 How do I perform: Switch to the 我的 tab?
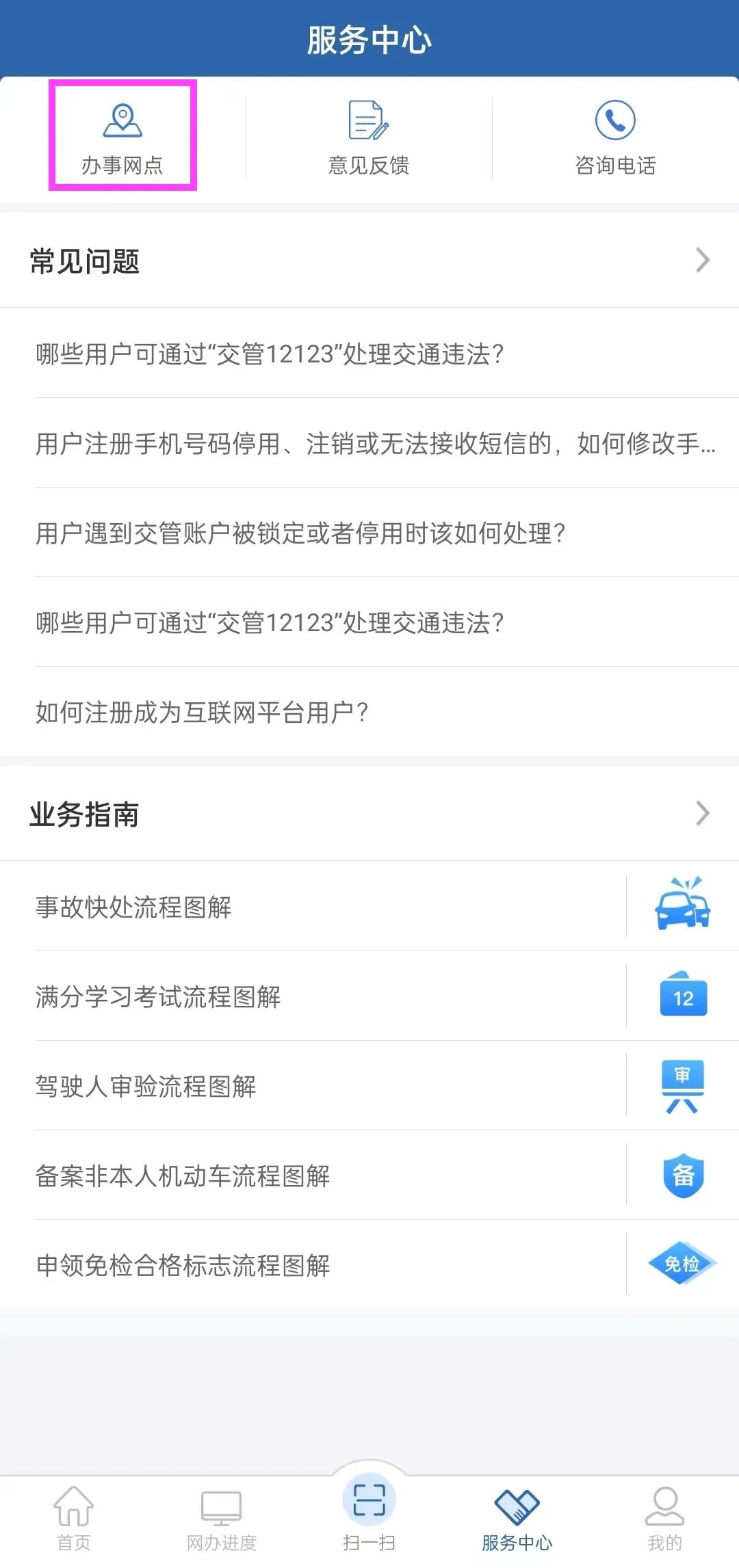pyautogui.click(x=665, y=1501)
